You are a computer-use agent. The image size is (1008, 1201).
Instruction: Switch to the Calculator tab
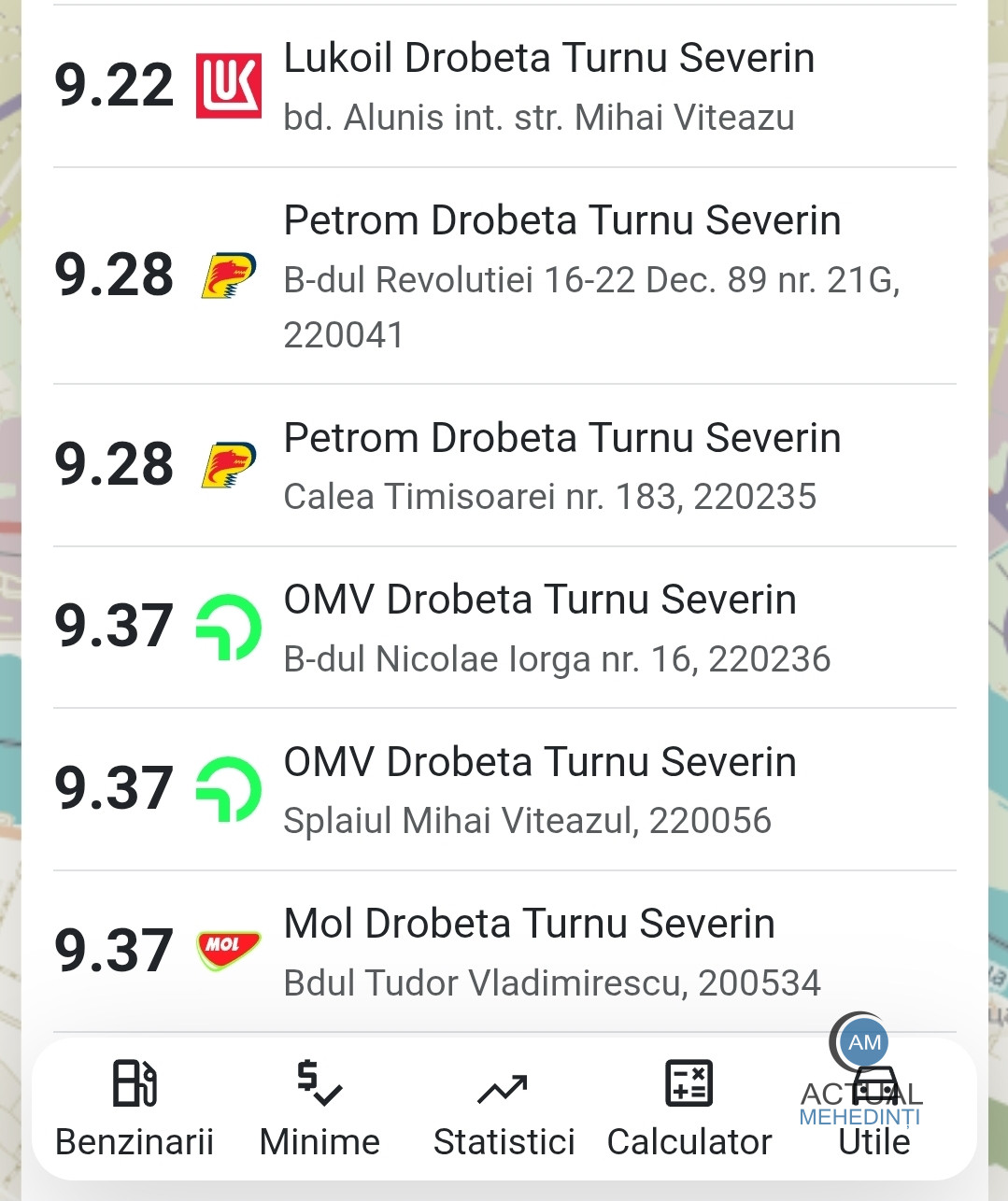tap(689, 1109)
